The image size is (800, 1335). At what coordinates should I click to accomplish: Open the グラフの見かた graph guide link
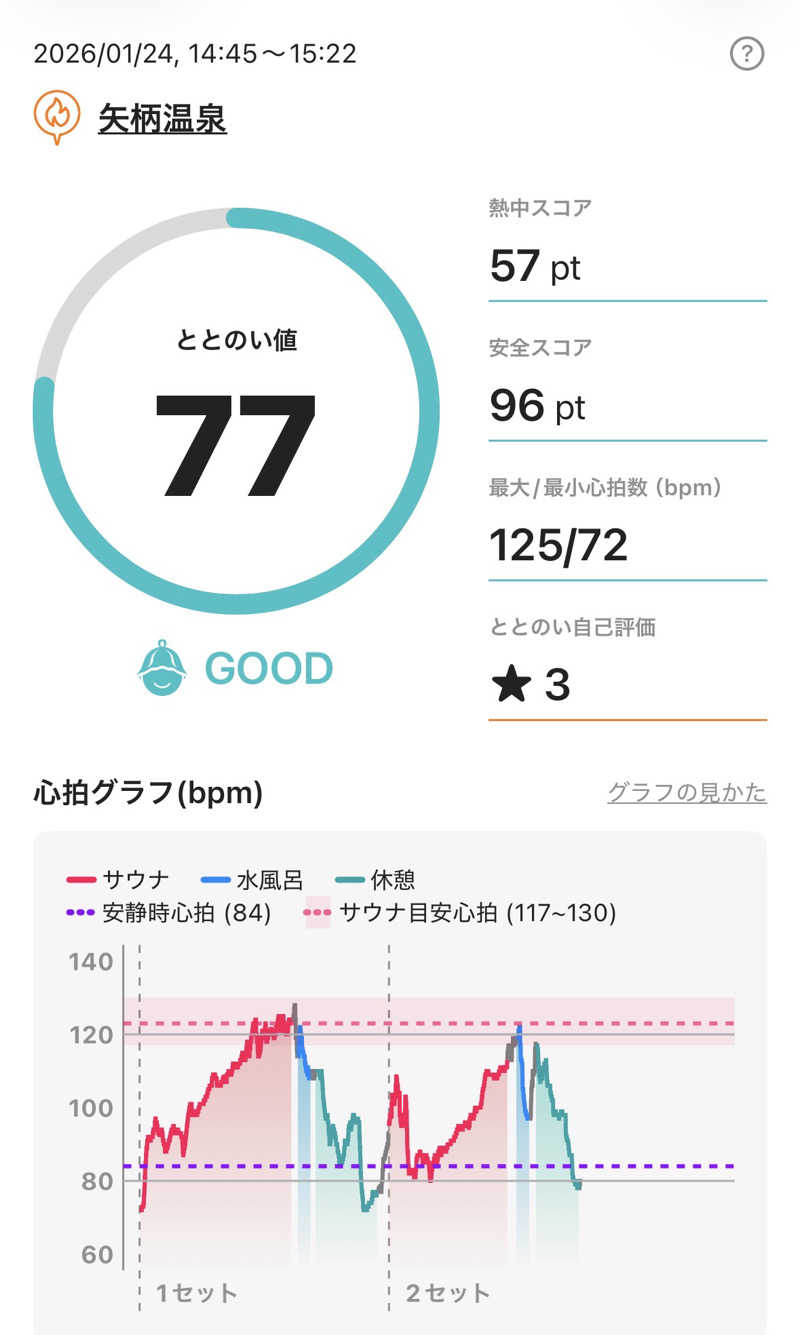click(686, 793)
